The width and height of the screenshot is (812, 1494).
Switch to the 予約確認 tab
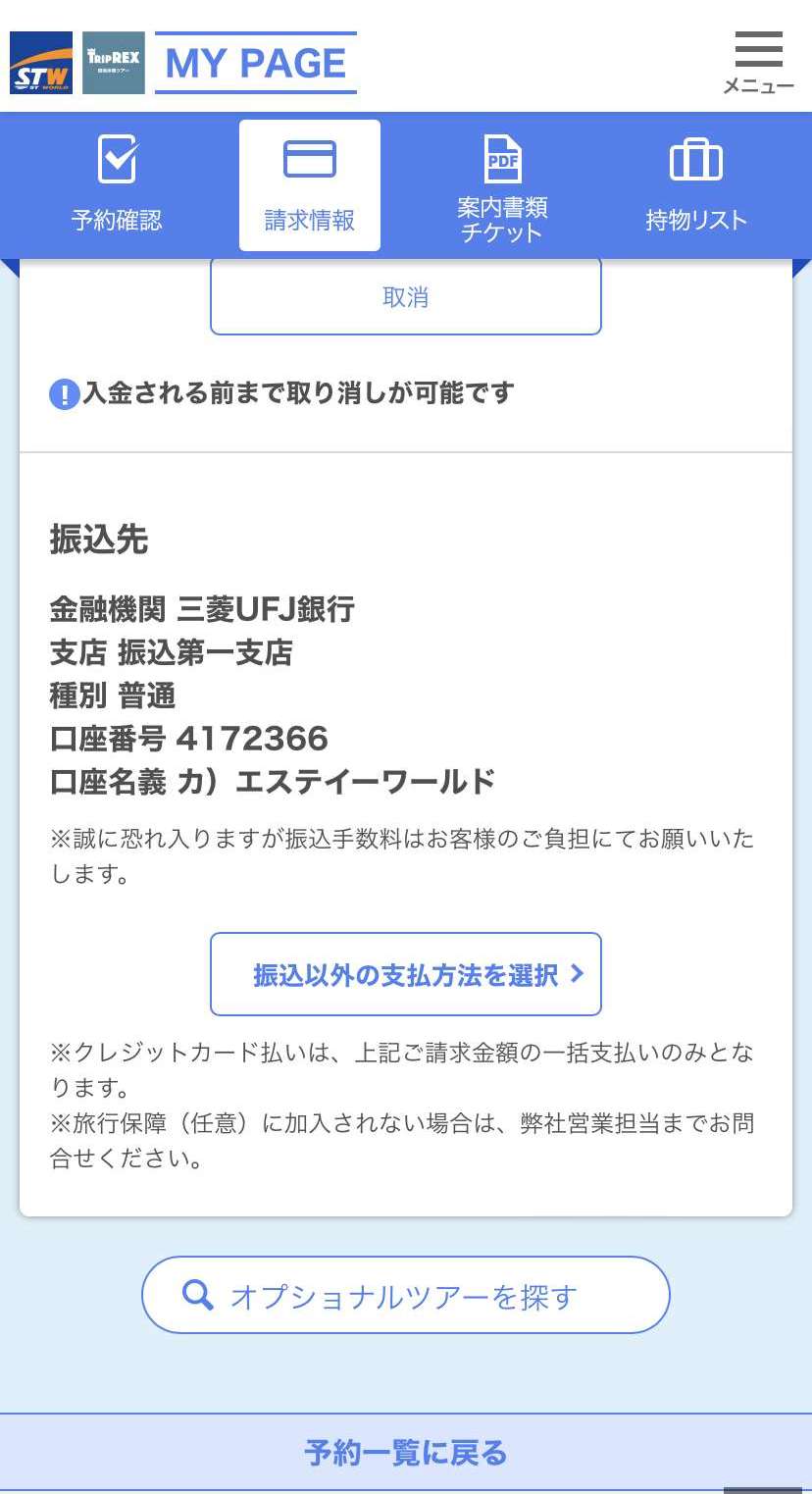click(x=118, y=185)
